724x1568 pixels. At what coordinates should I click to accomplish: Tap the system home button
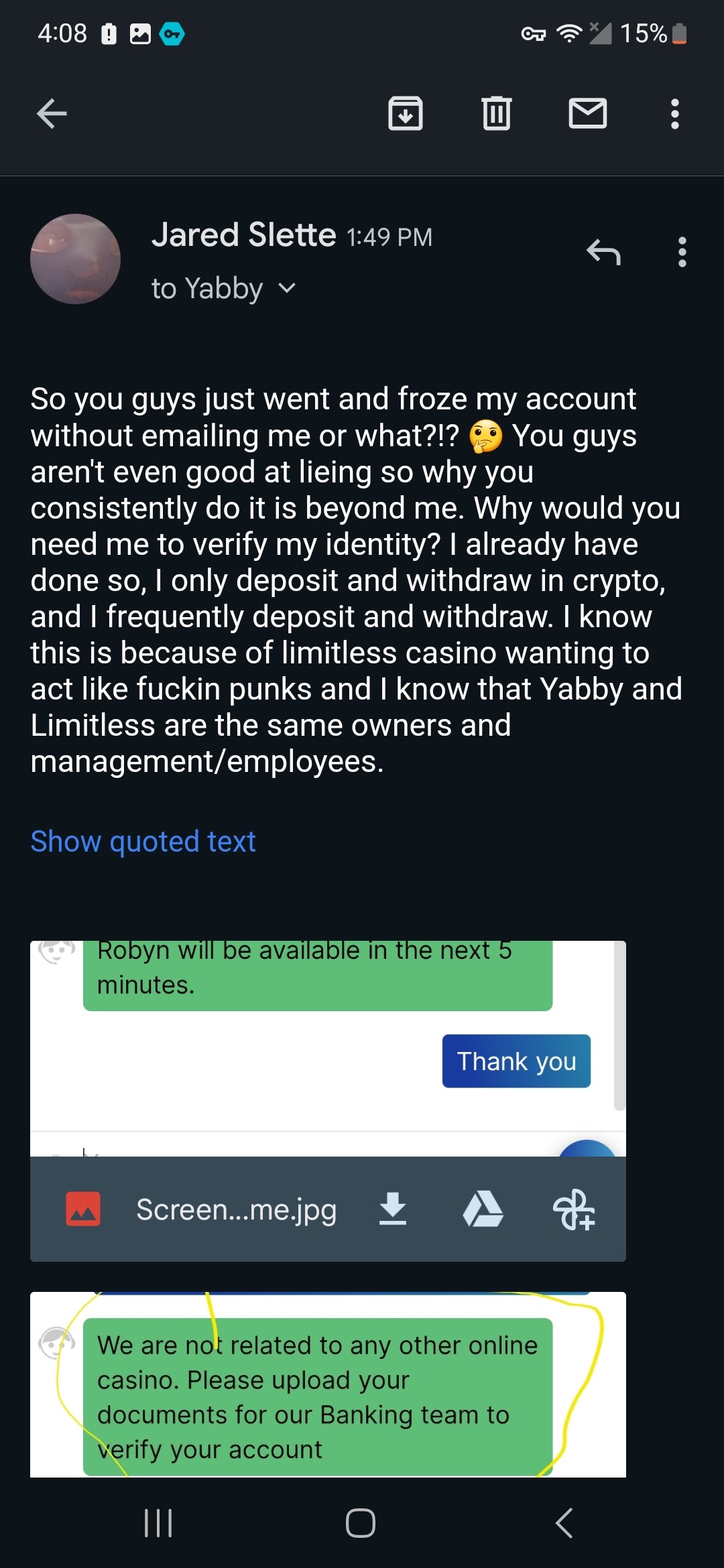pyautogui.click(x=361, y=1523)
